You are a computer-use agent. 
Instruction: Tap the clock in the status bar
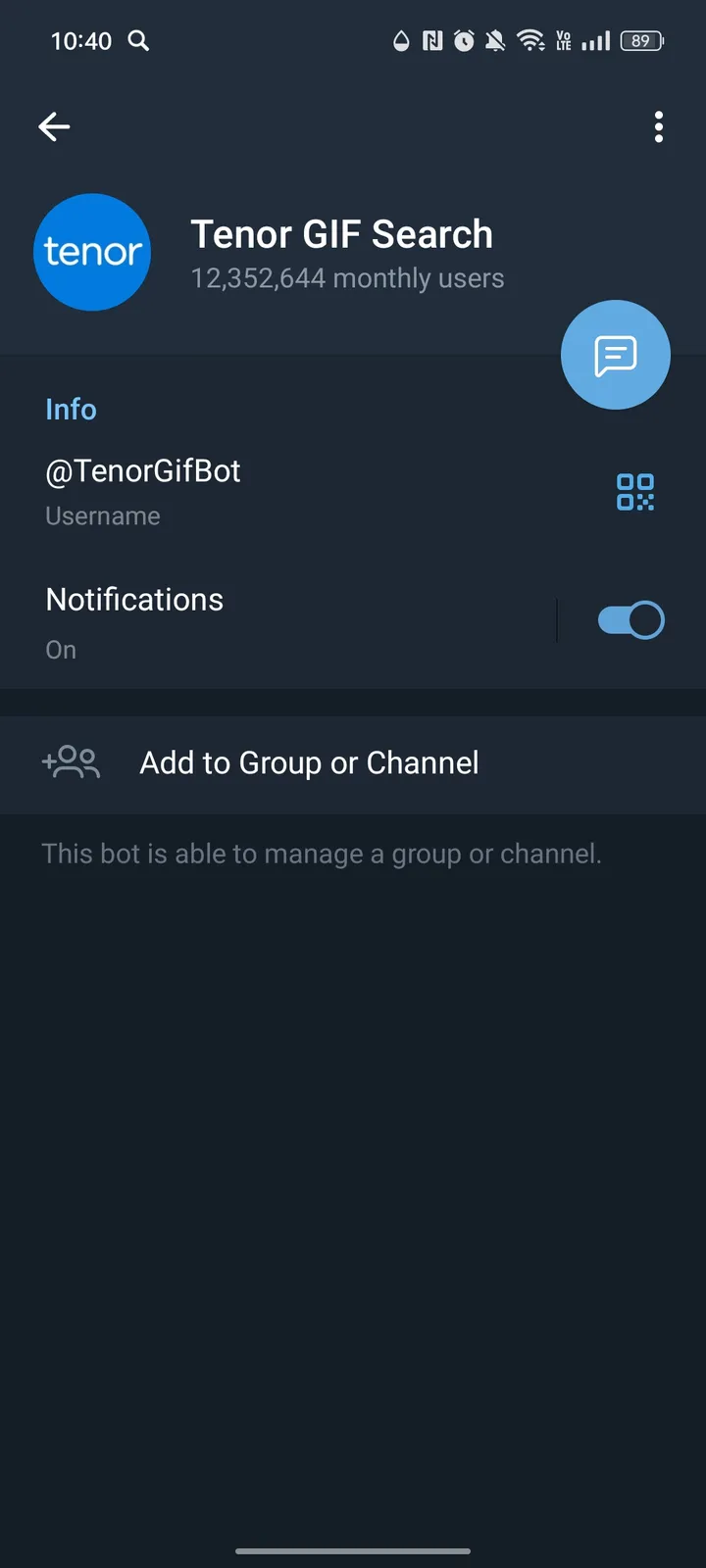pos(463,41)
